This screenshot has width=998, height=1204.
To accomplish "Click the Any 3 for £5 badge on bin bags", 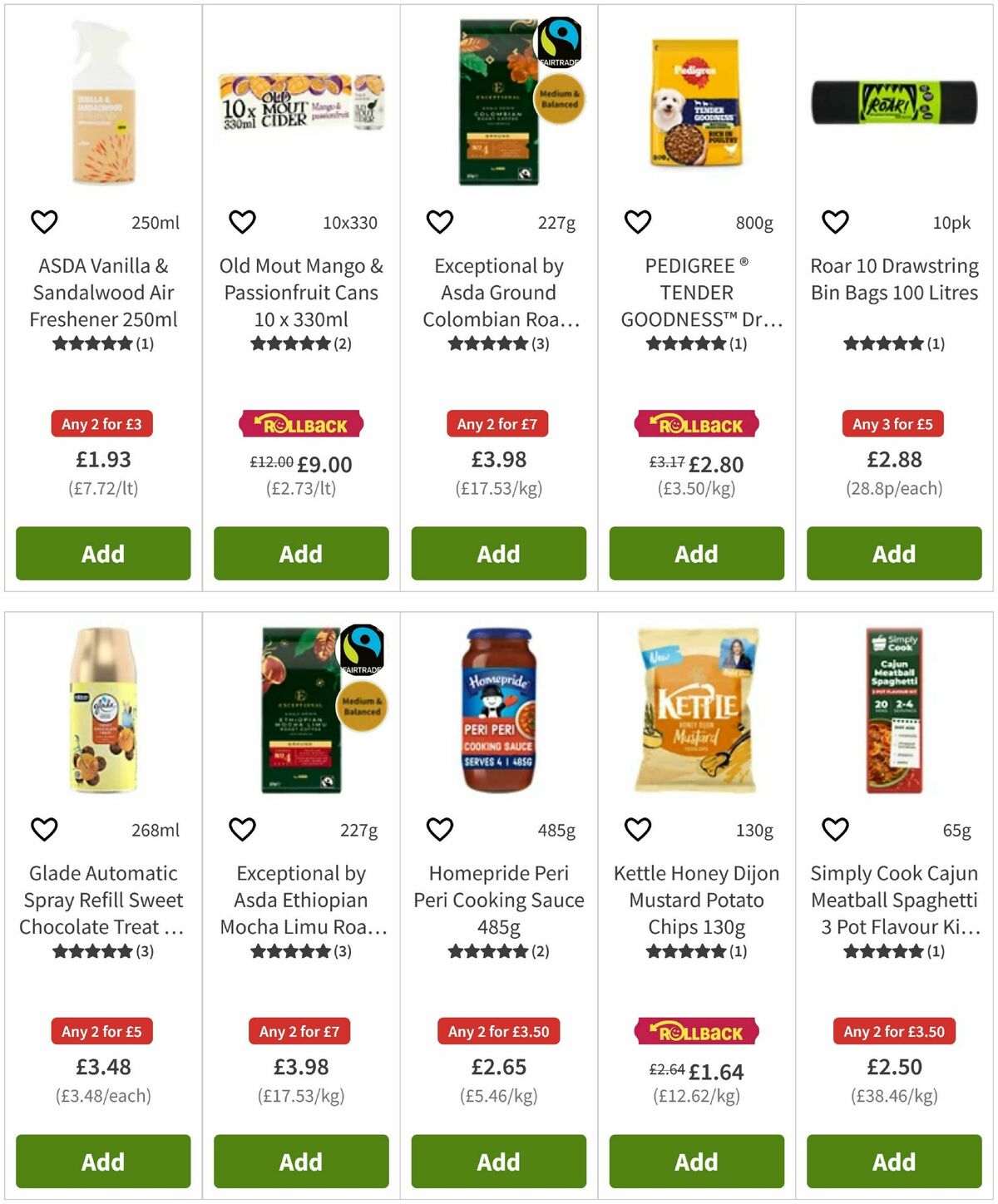I will point(892,423).
